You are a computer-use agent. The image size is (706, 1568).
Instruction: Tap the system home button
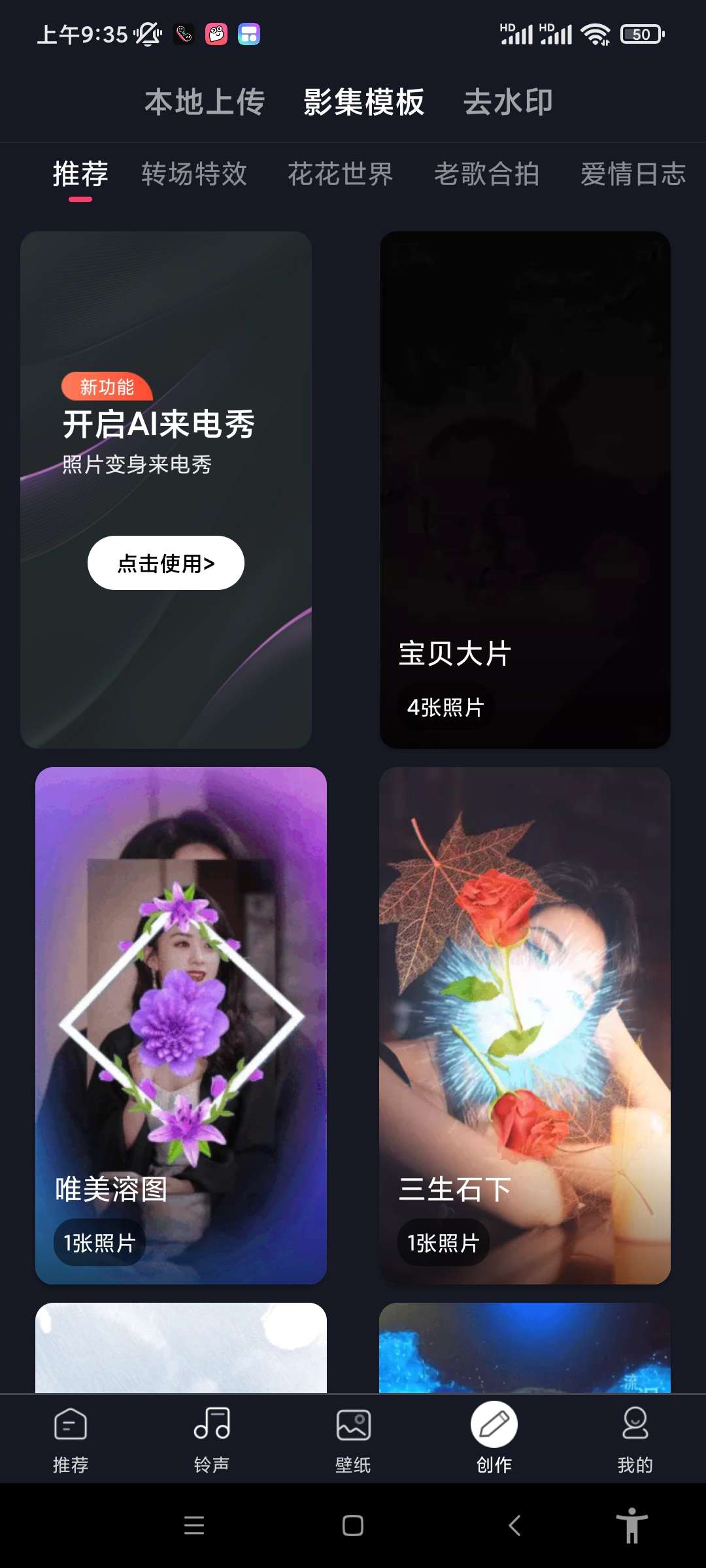coord(353,1526)
